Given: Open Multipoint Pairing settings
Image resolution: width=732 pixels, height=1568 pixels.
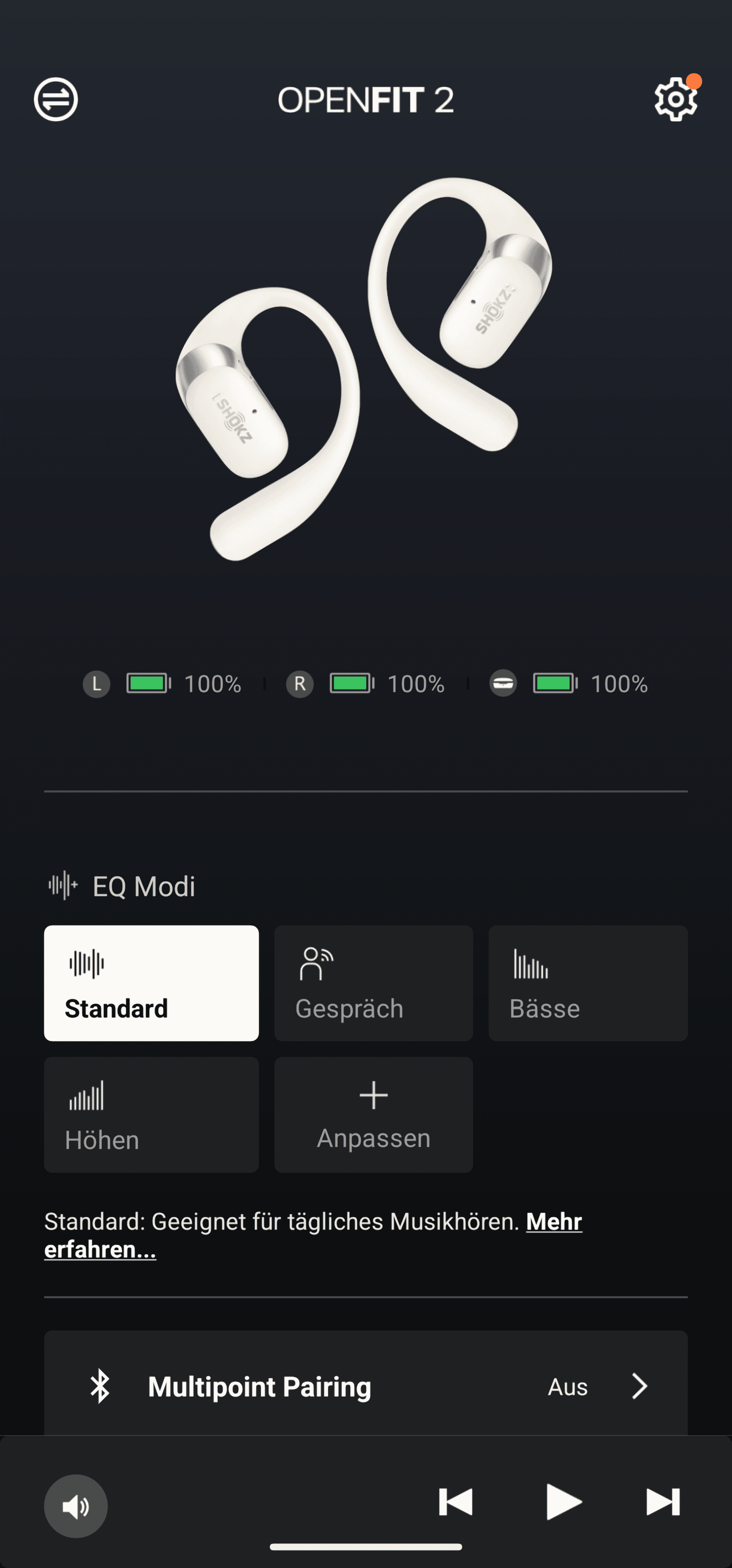Looking at the screenshot, I should pyautogui.click(x=366, y=1386).
